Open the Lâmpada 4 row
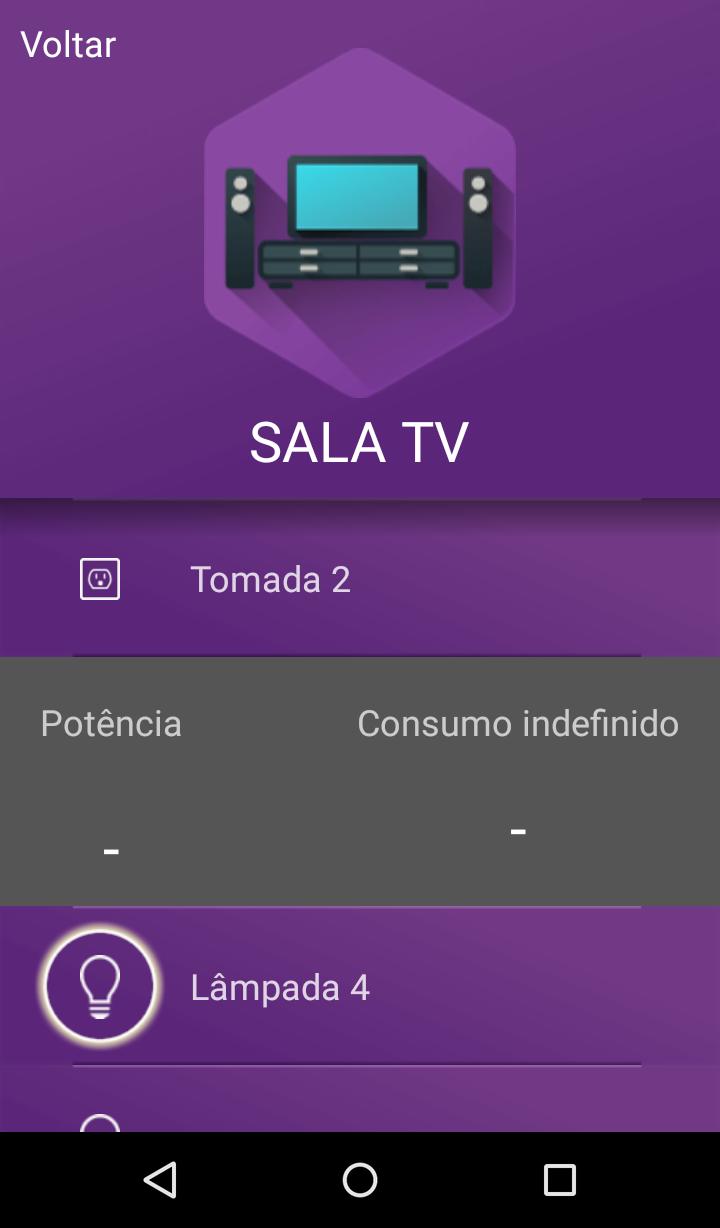Screen dimensions: 720x1228 (400, 987)
